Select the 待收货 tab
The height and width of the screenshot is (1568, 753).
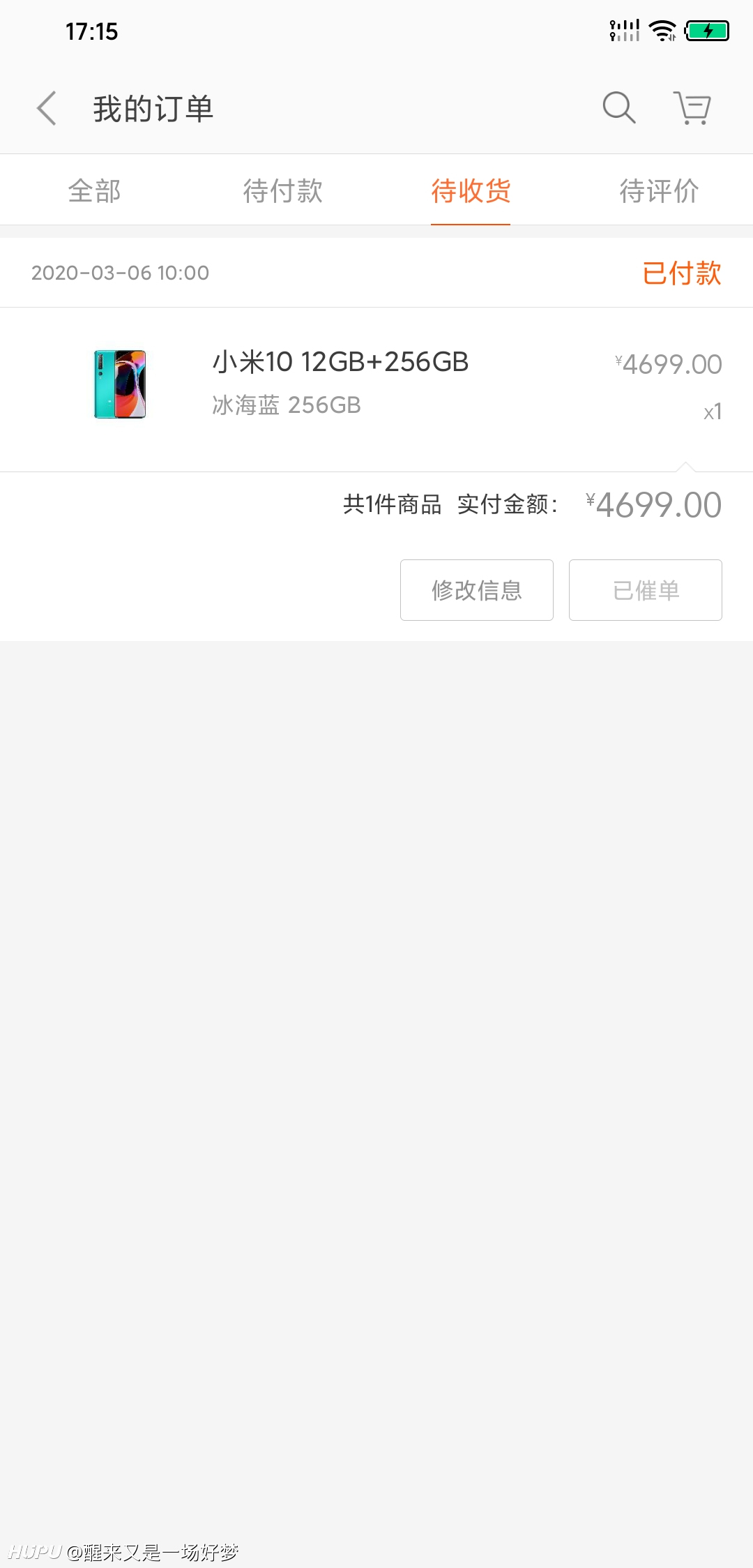coord(471,190)
